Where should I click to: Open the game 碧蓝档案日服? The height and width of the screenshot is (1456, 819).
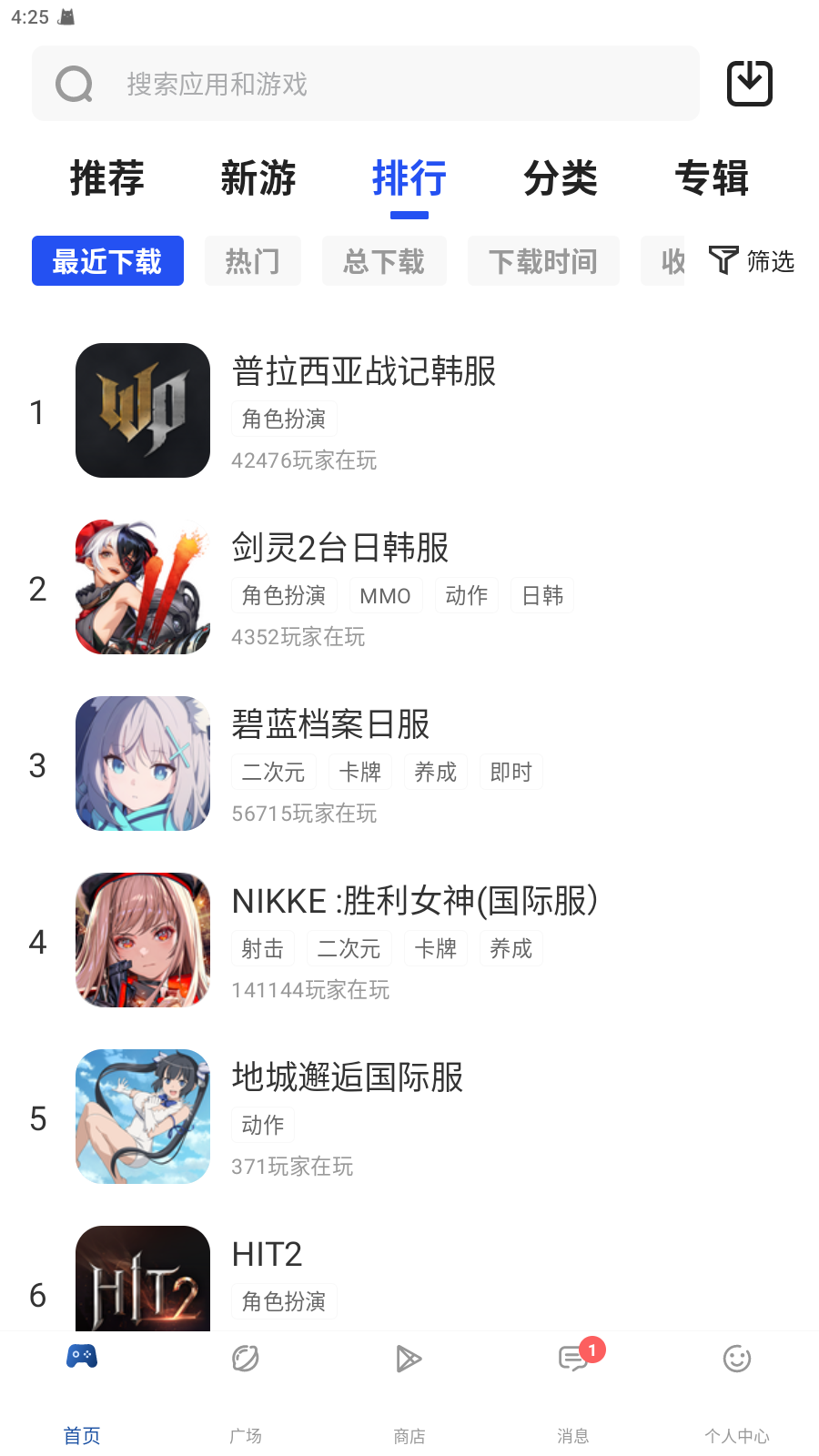[x=330, y=726]
